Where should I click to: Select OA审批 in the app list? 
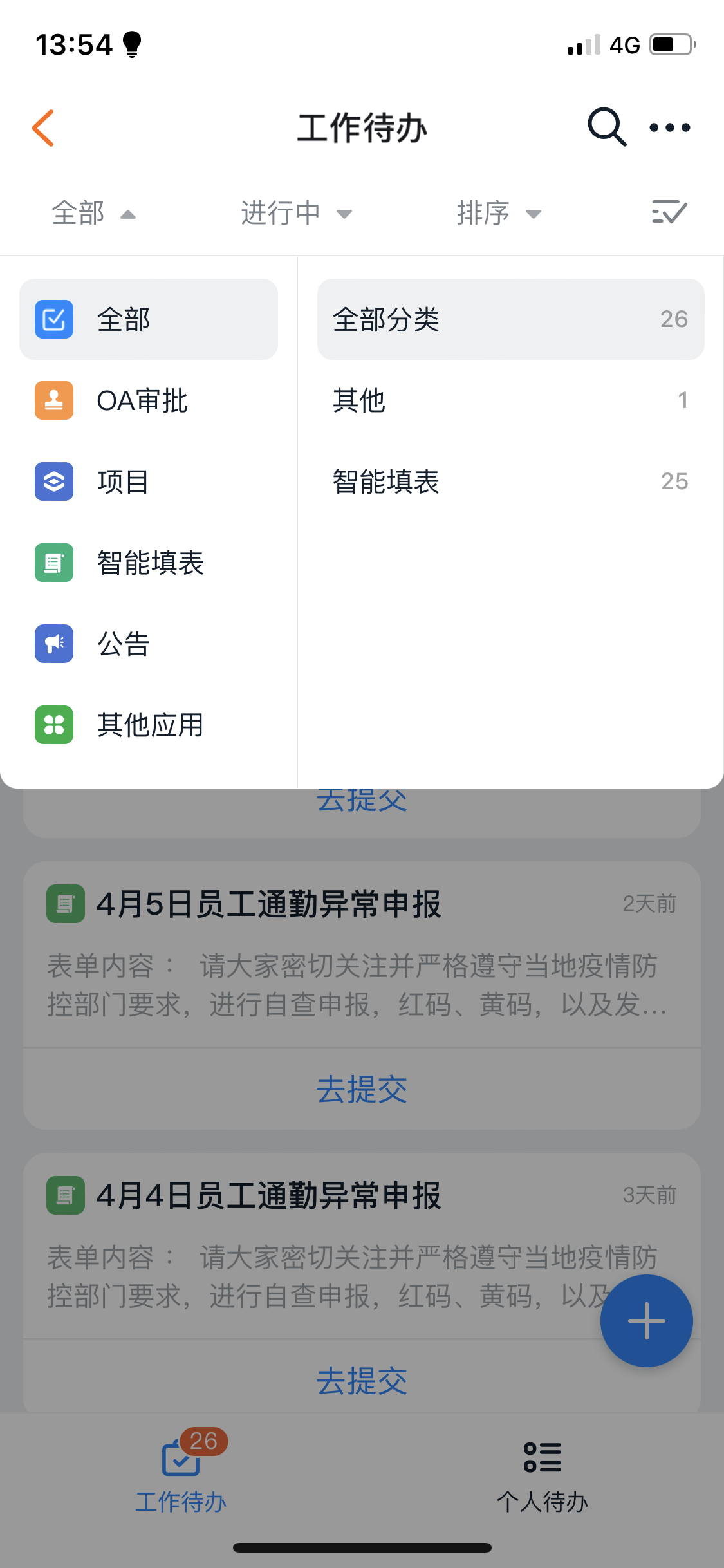(149, 400)
